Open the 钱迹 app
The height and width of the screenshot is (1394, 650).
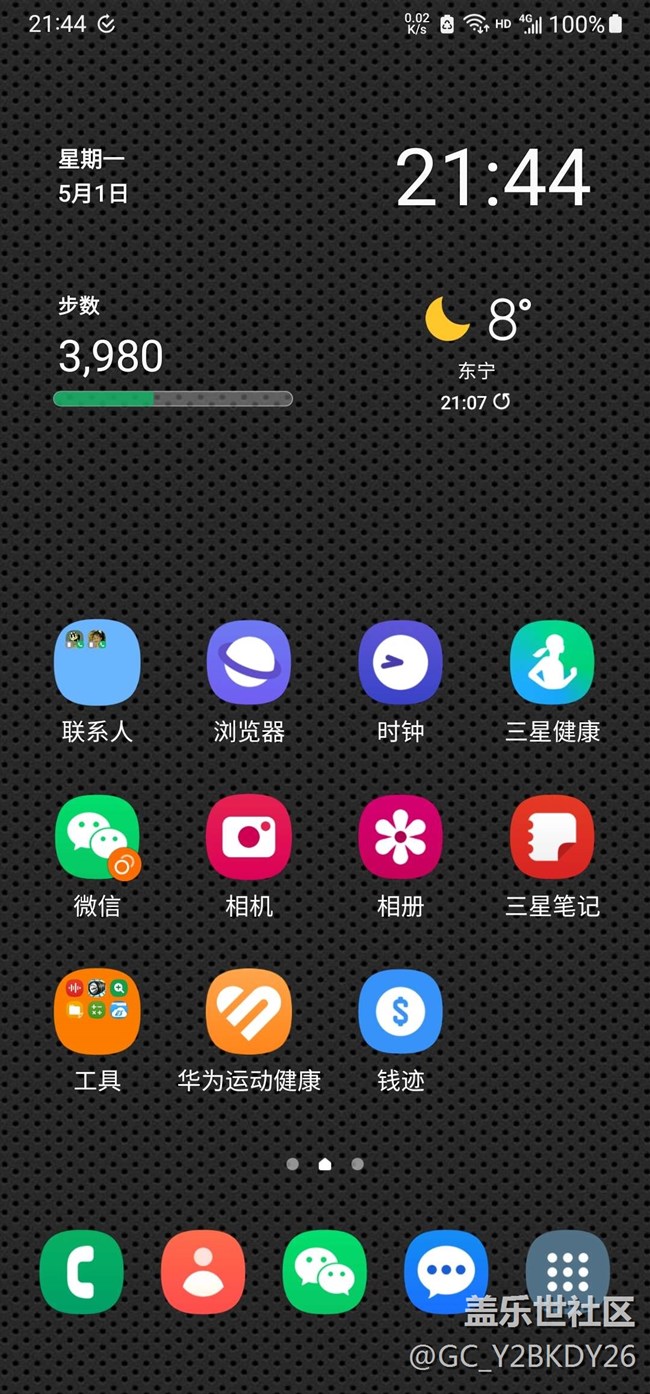tap(400, 1012)
